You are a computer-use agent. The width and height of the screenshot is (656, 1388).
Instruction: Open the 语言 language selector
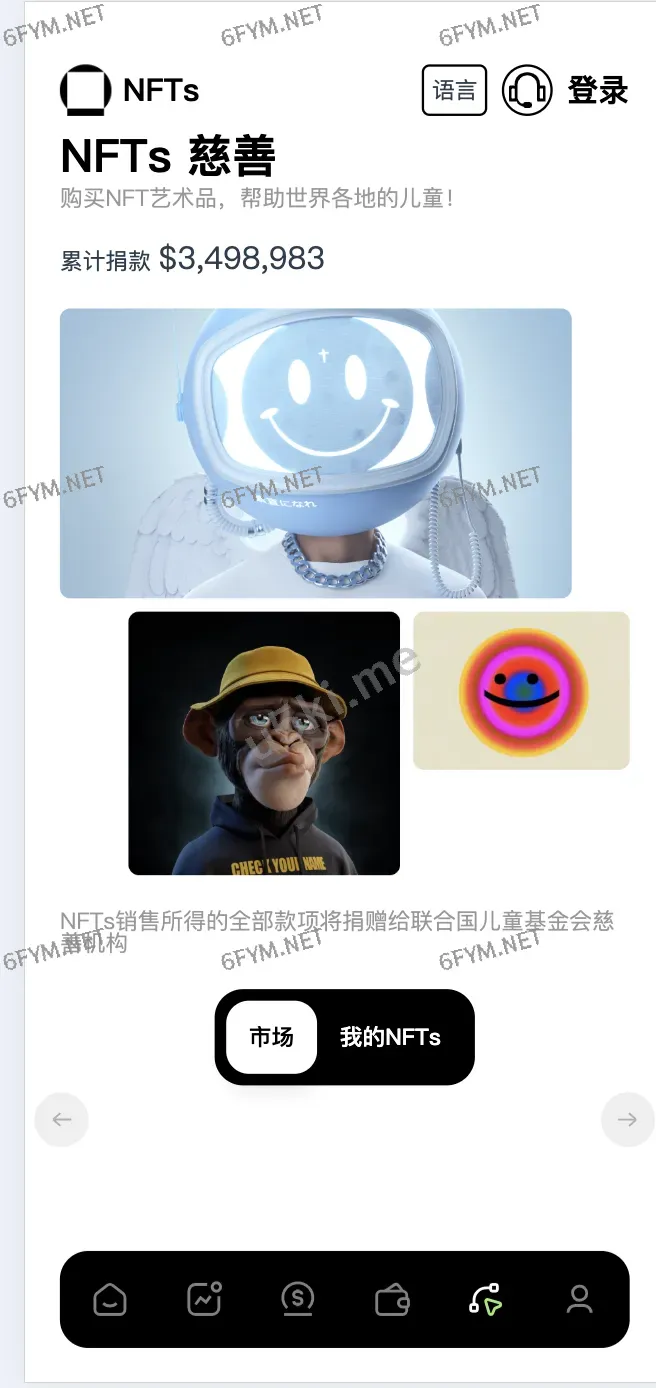tap(454, 91)
